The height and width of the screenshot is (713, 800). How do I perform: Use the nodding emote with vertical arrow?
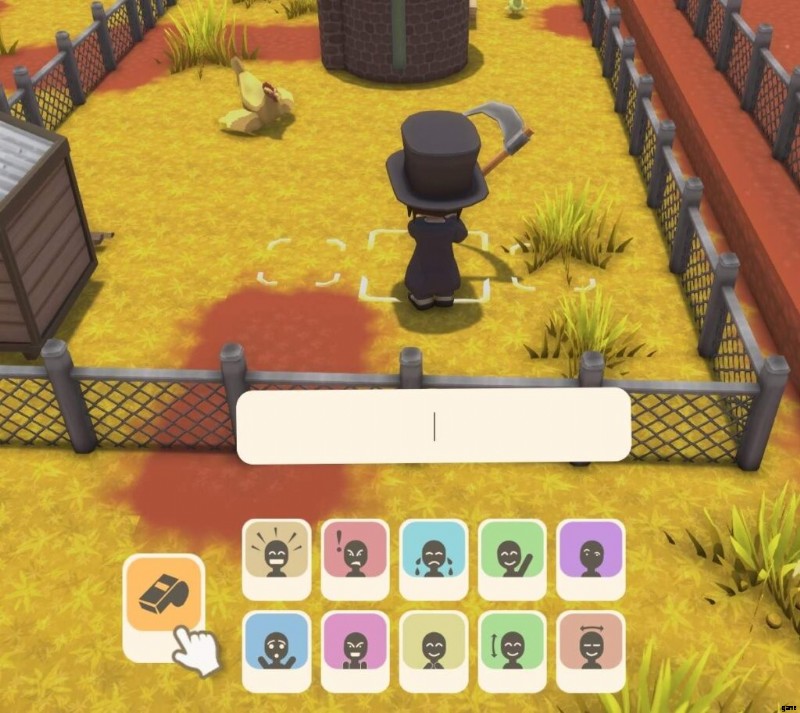click(512, 646)
